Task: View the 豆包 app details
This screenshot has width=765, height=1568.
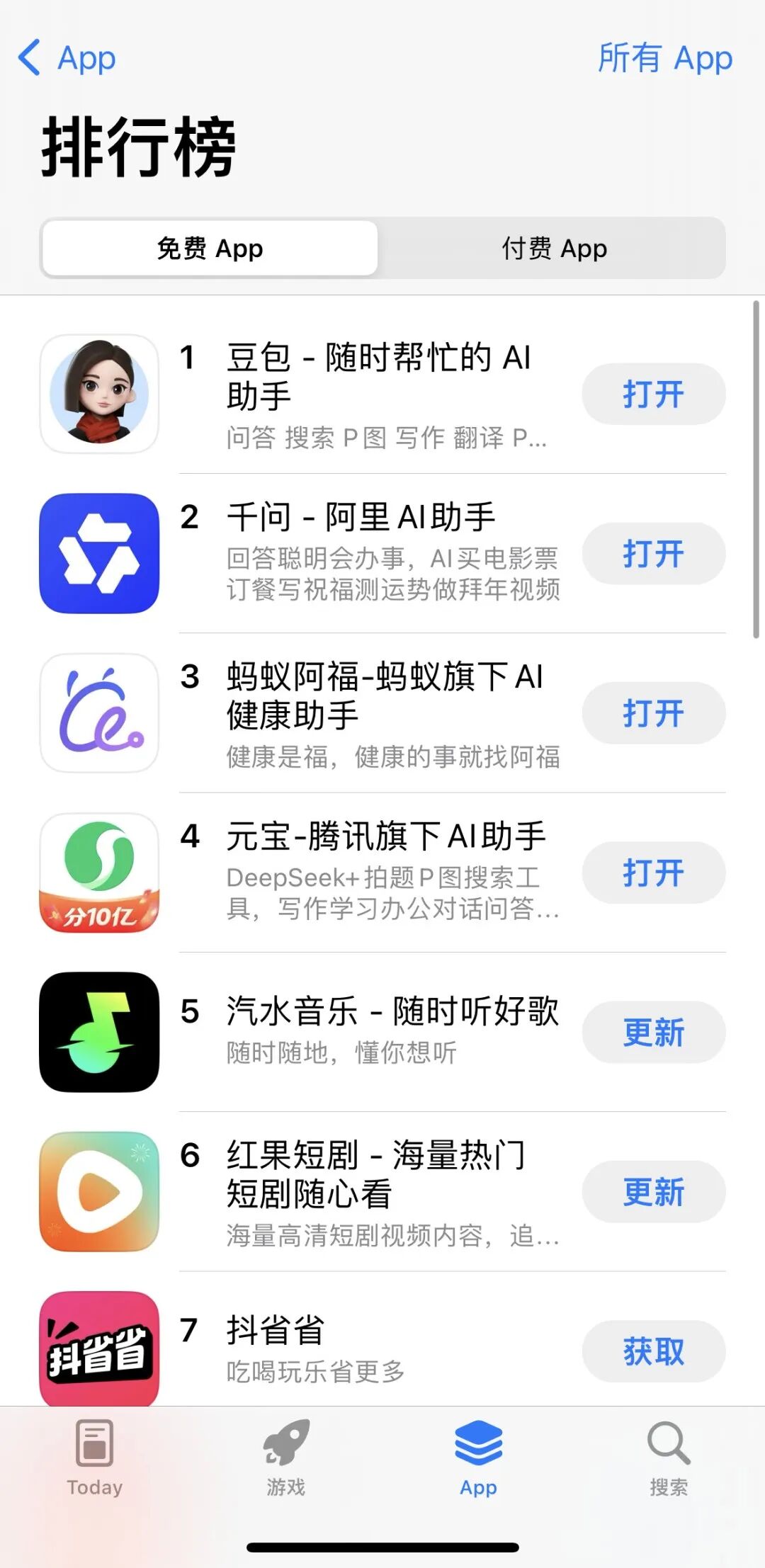Action: point(378,376)
